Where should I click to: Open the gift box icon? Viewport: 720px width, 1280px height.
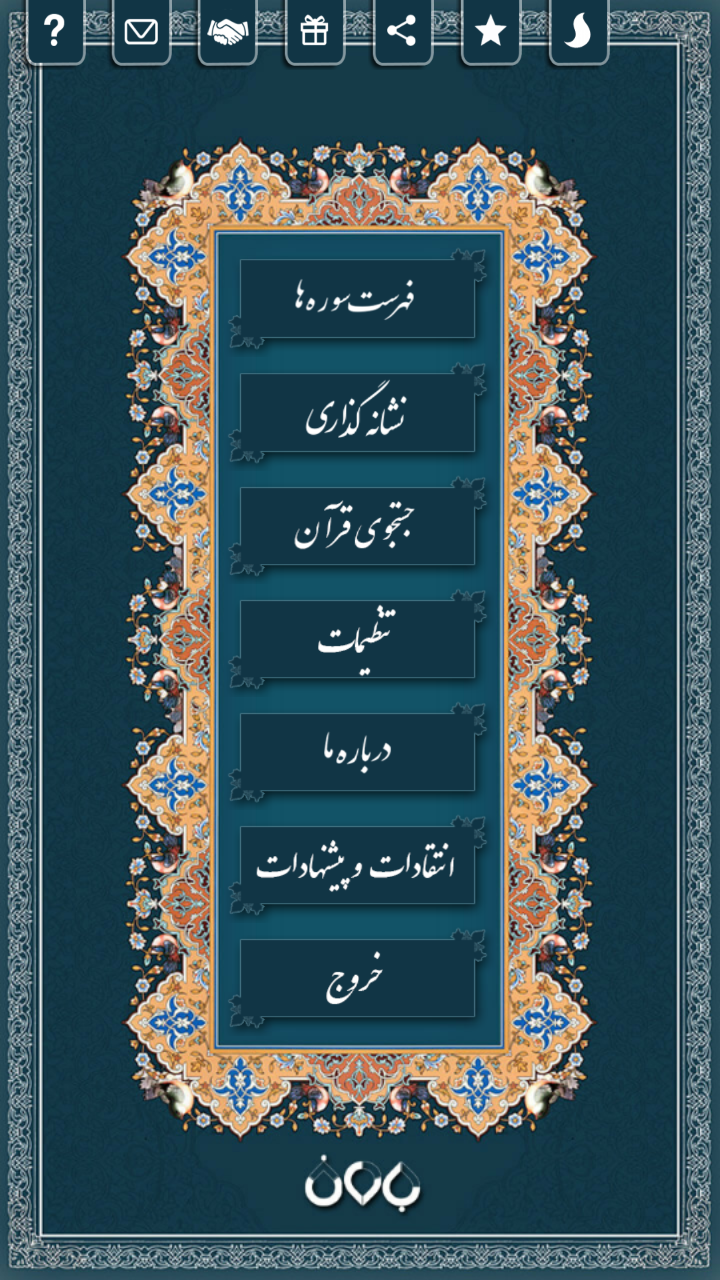pyautogui.click(x=314, y=31)
